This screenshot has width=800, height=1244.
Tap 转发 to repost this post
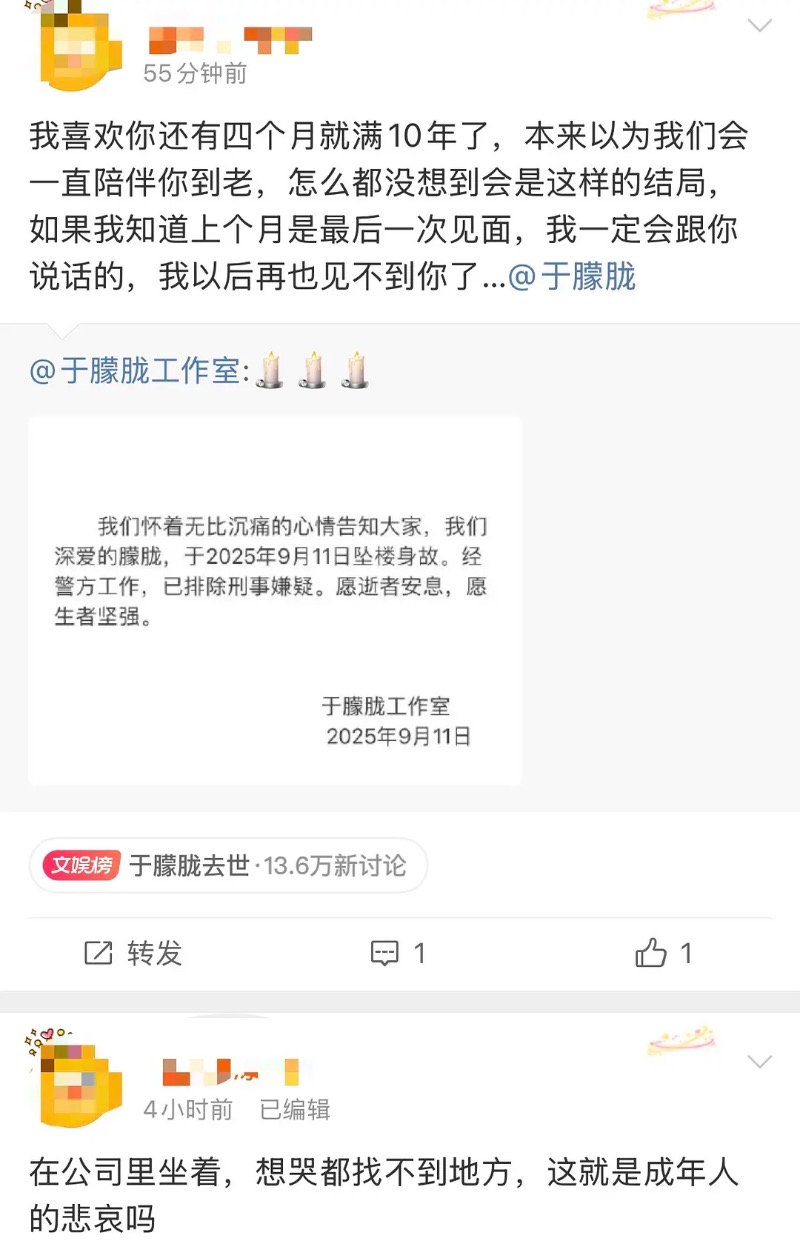[133, 953]
